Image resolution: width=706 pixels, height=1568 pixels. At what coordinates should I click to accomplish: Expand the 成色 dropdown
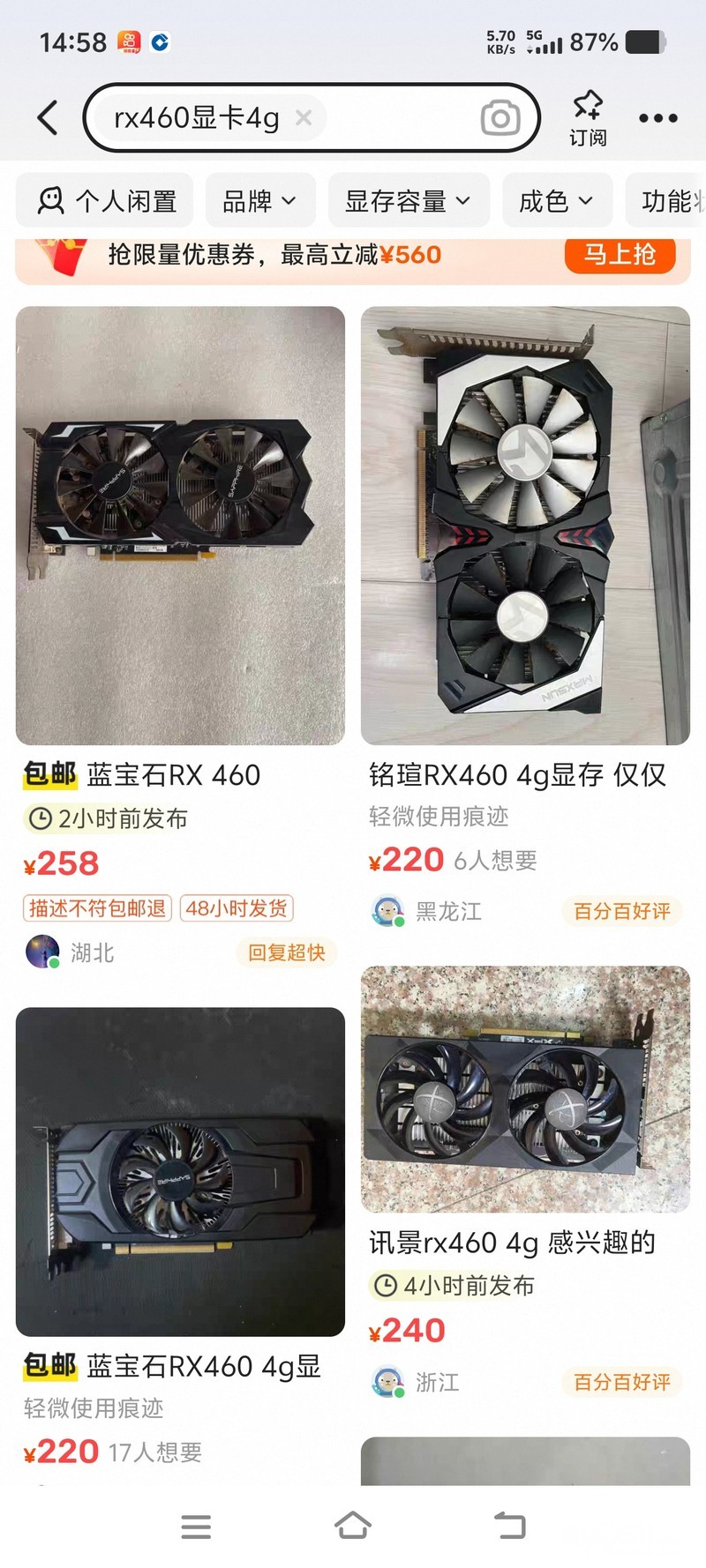(555, 201)
